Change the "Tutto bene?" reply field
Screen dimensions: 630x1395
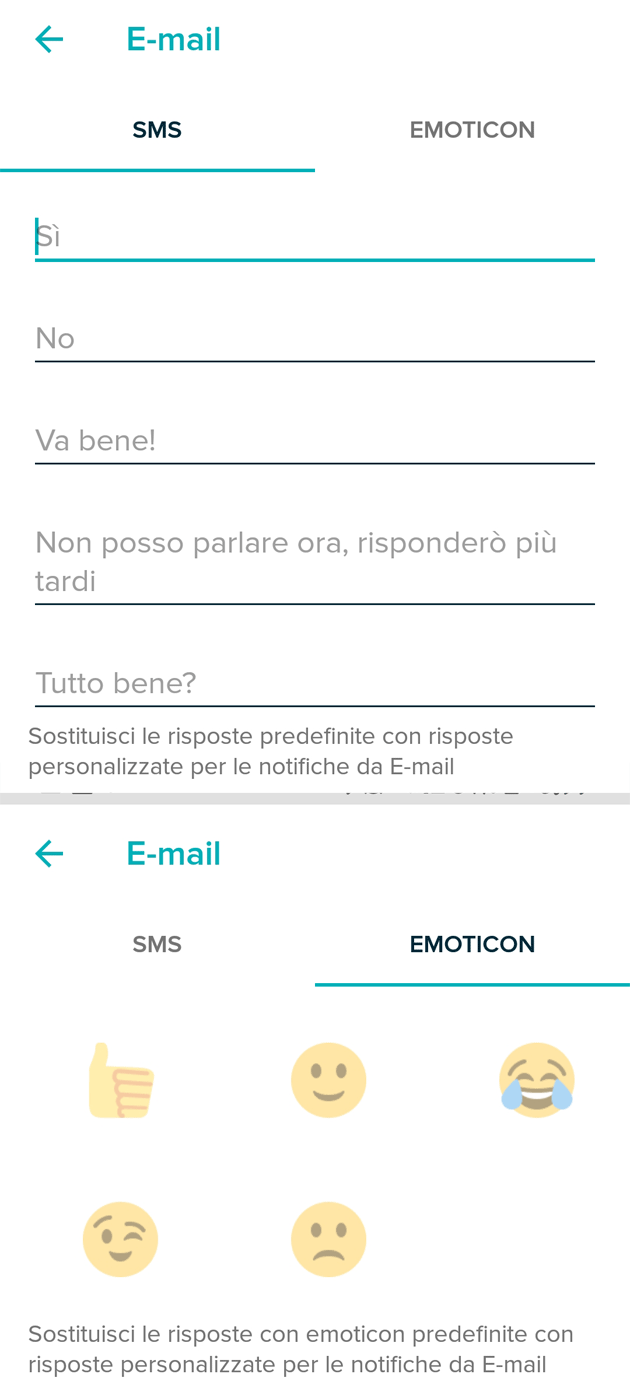tap(314, 684)
